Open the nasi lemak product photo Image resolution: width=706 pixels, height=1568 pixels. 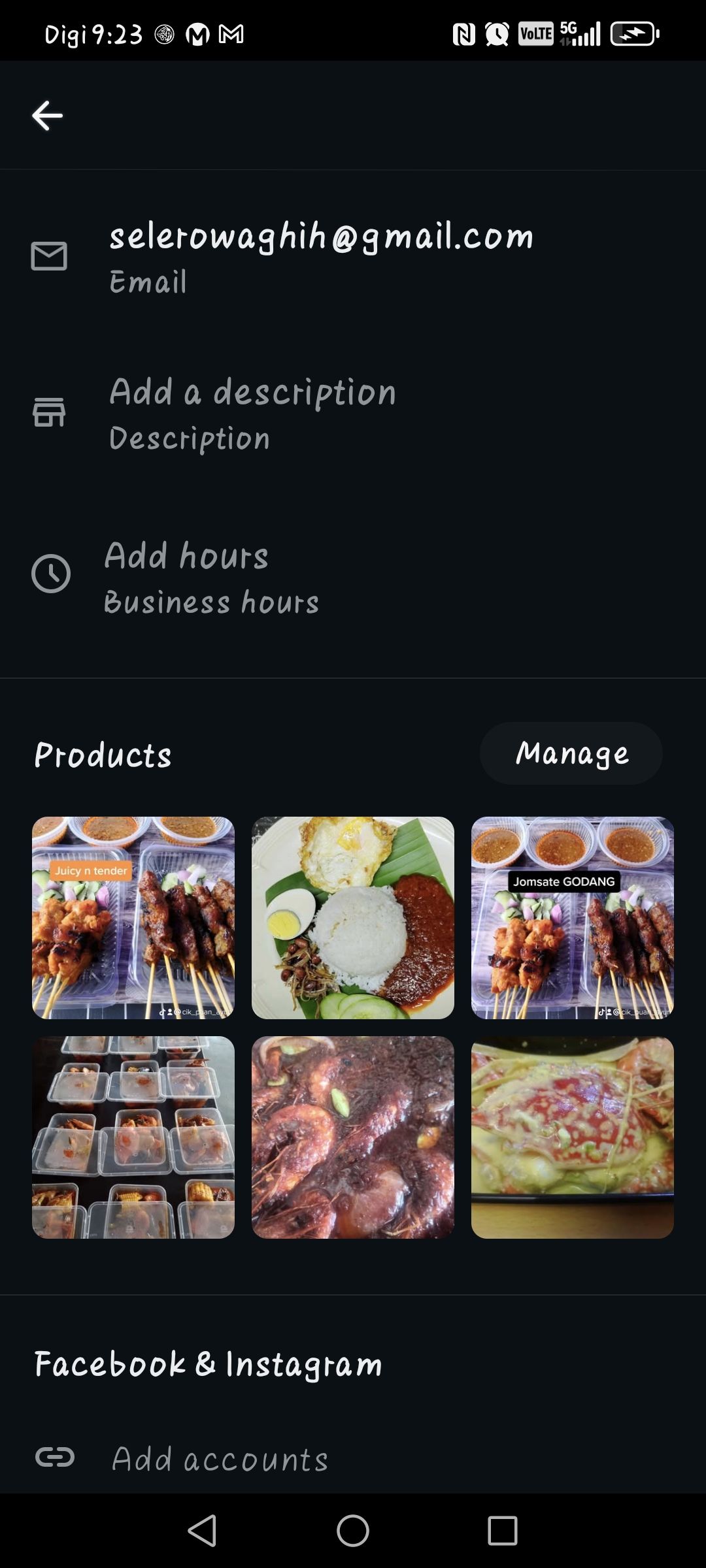353,917
